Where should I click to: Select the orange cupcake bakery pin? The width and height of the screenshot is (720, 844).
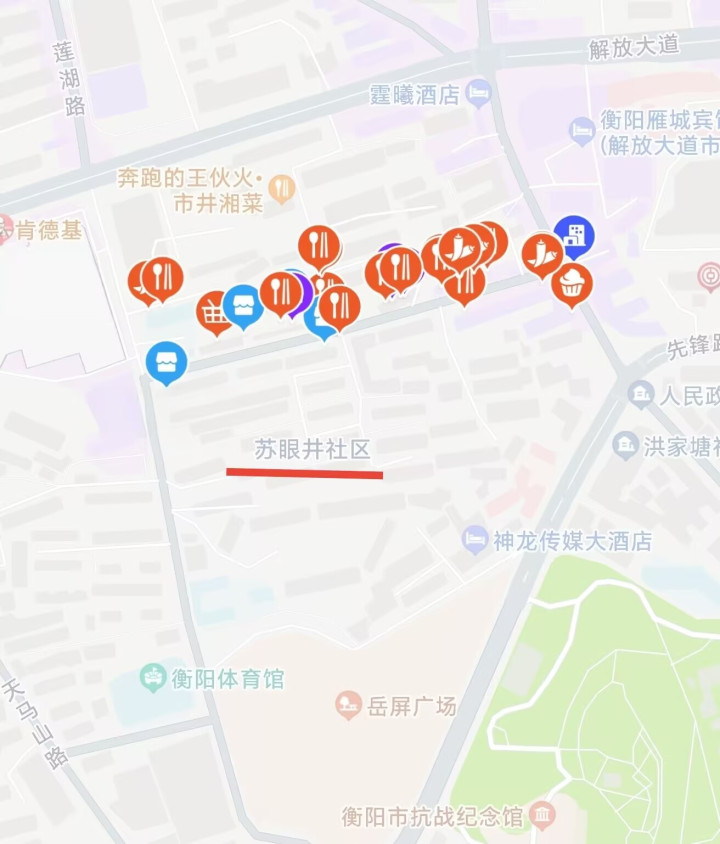point(571,282)
